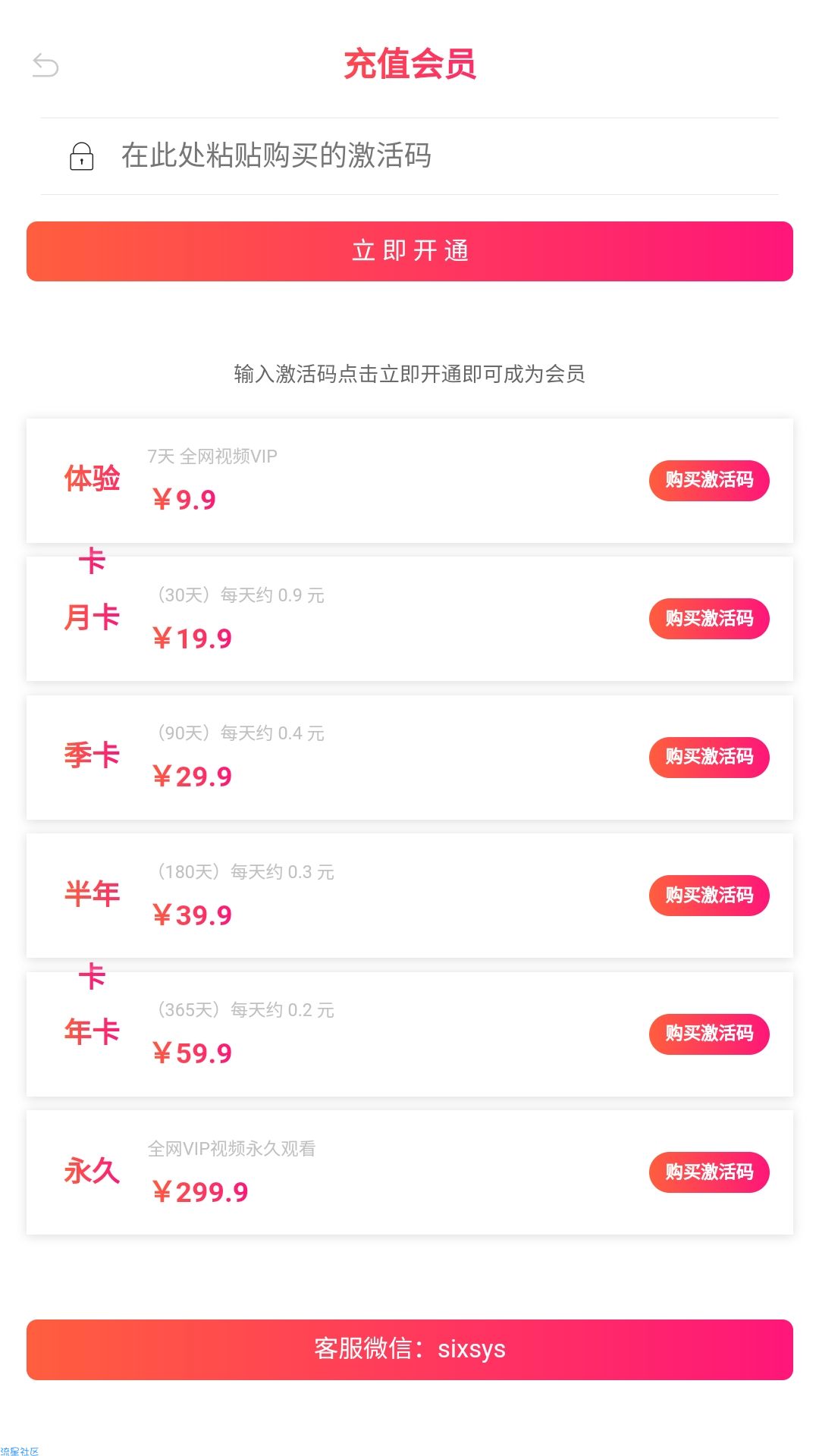This screenshot has width=819, height=1456.
Task: Buy activation code for 季卡 ¥29.9
Action: click(709, 757)
